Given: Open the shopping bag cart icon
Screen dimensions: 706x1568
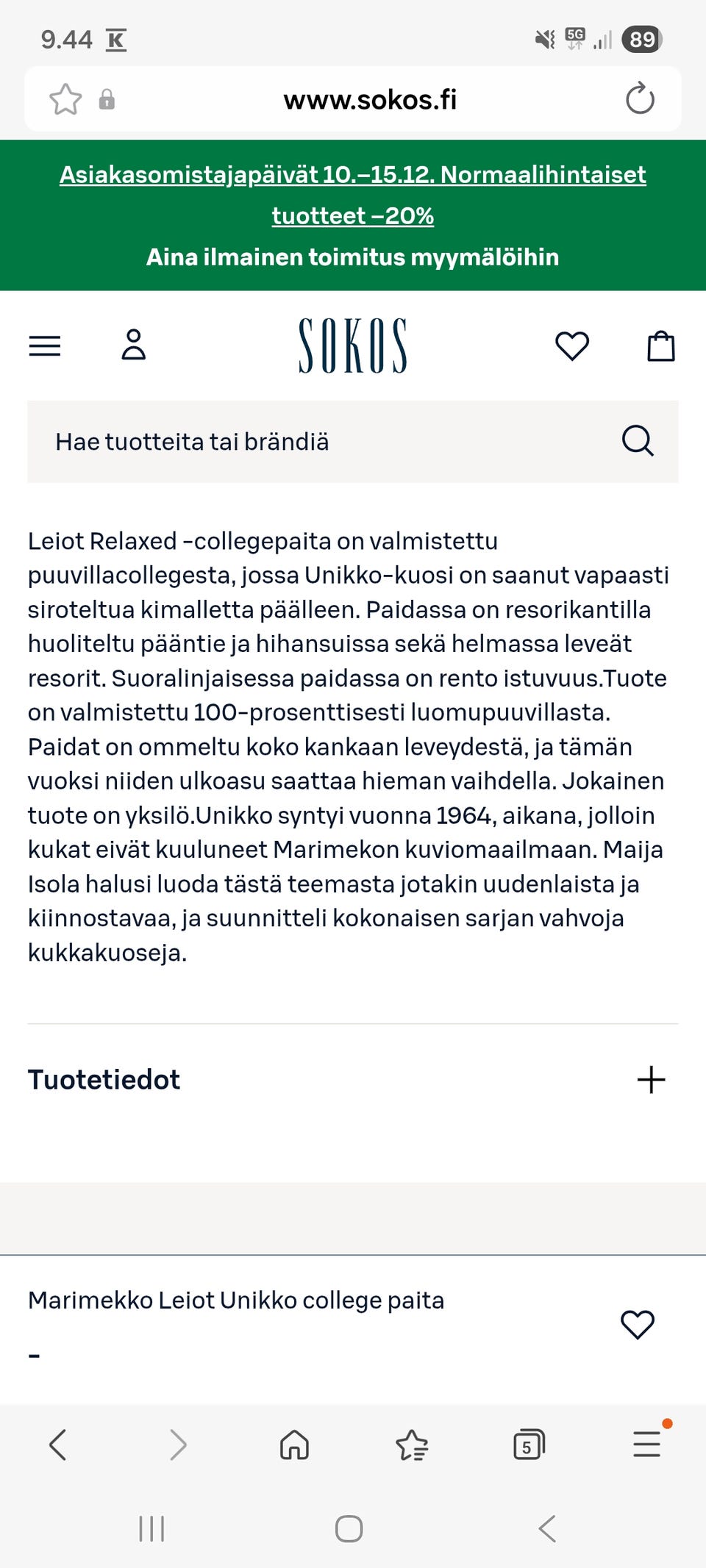Looking at the screenshot, I should [660, 346].
